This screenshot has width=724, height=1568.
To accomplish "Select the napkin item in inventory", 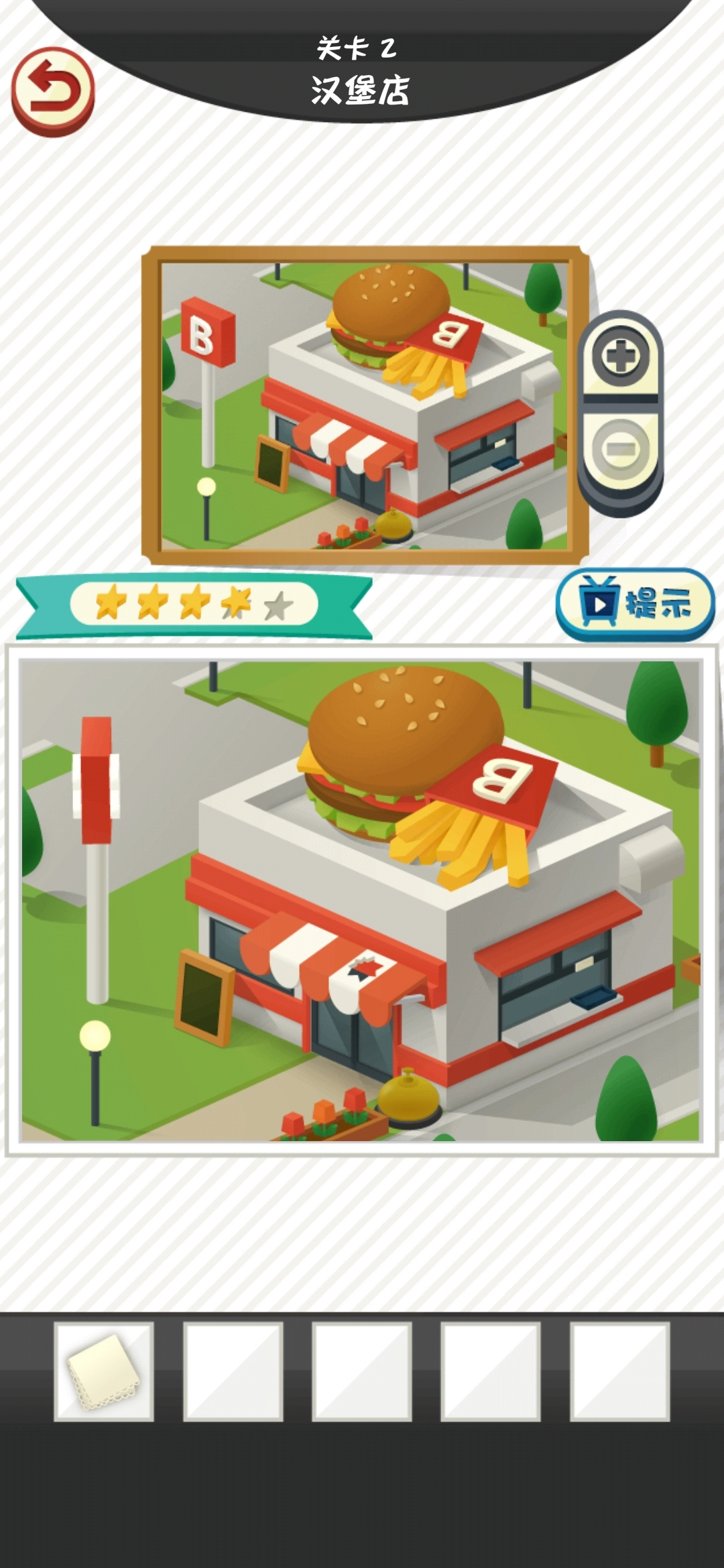I will pos(104,1371).
